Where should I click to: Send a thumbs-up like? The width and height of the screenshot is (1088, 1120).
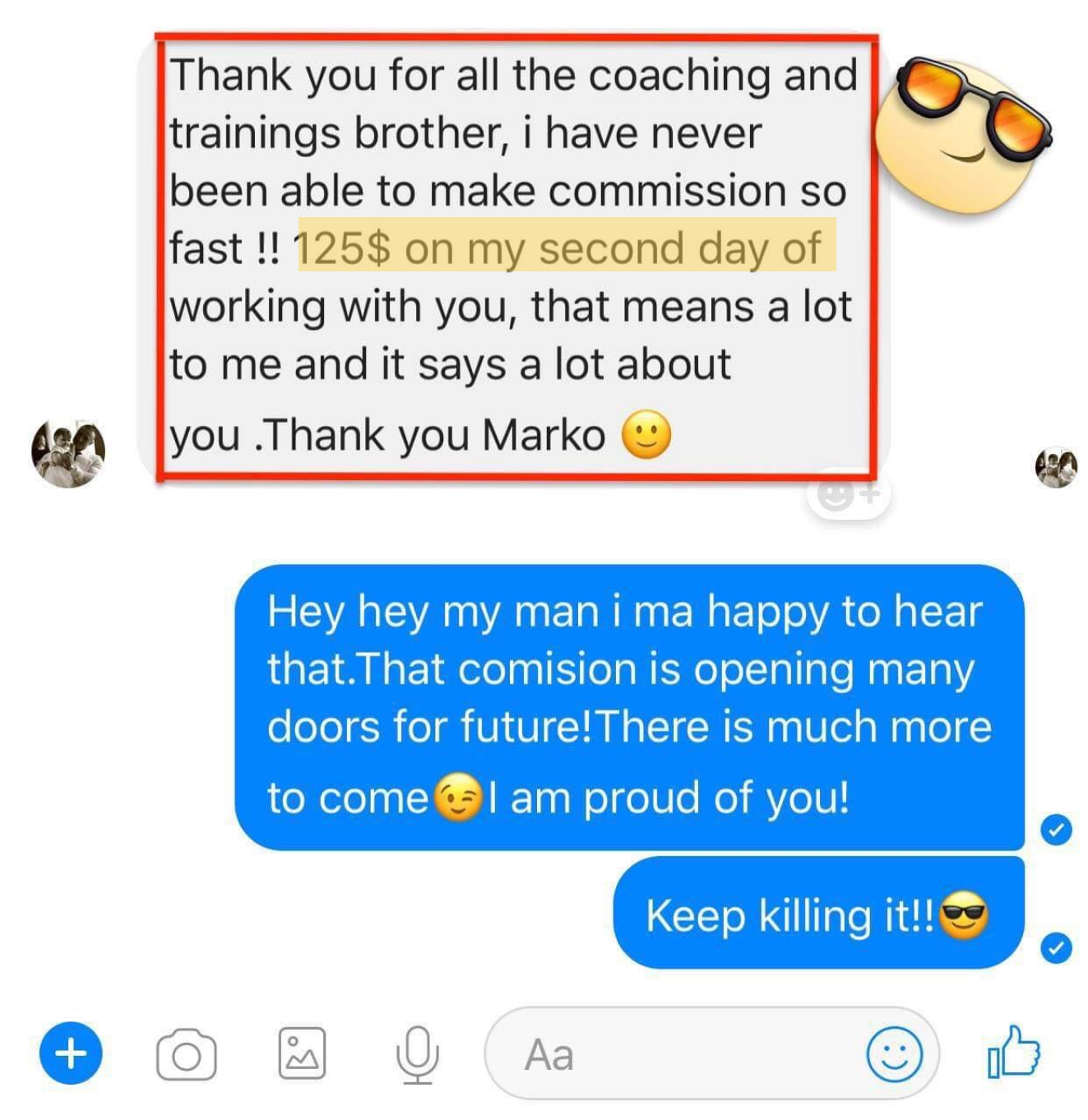click(1013, 1052)
